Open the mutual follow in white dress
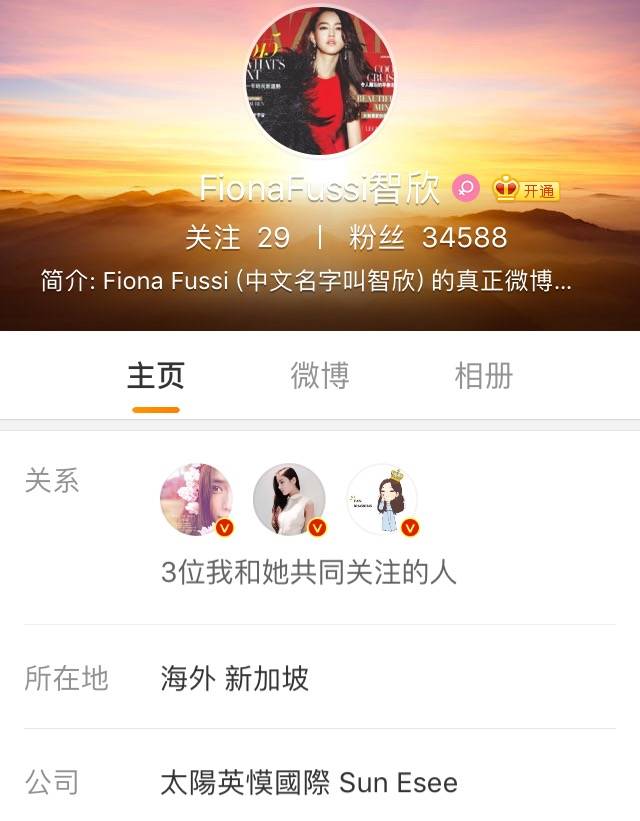640x821 pixels. [289, 499]
